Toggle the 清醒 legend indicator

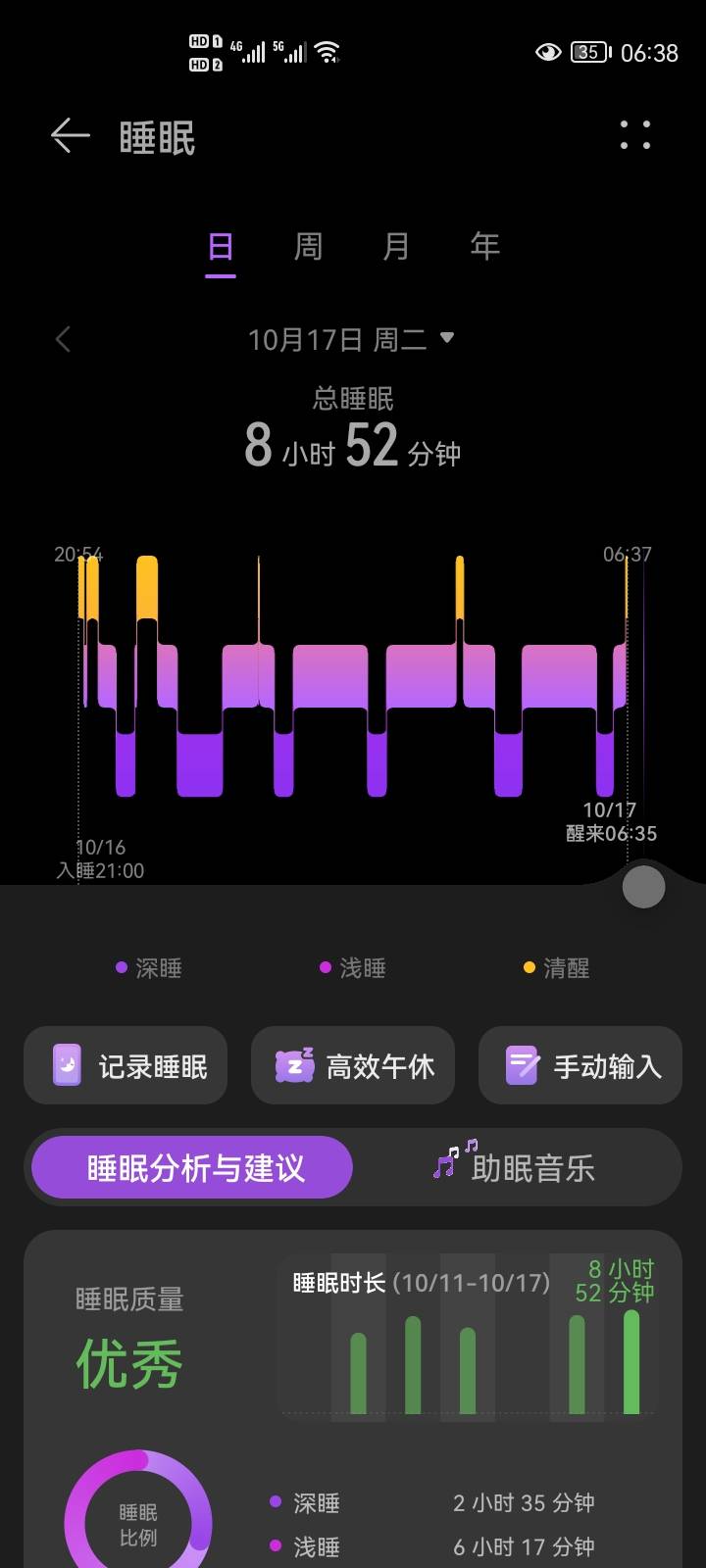pos(529,967)
